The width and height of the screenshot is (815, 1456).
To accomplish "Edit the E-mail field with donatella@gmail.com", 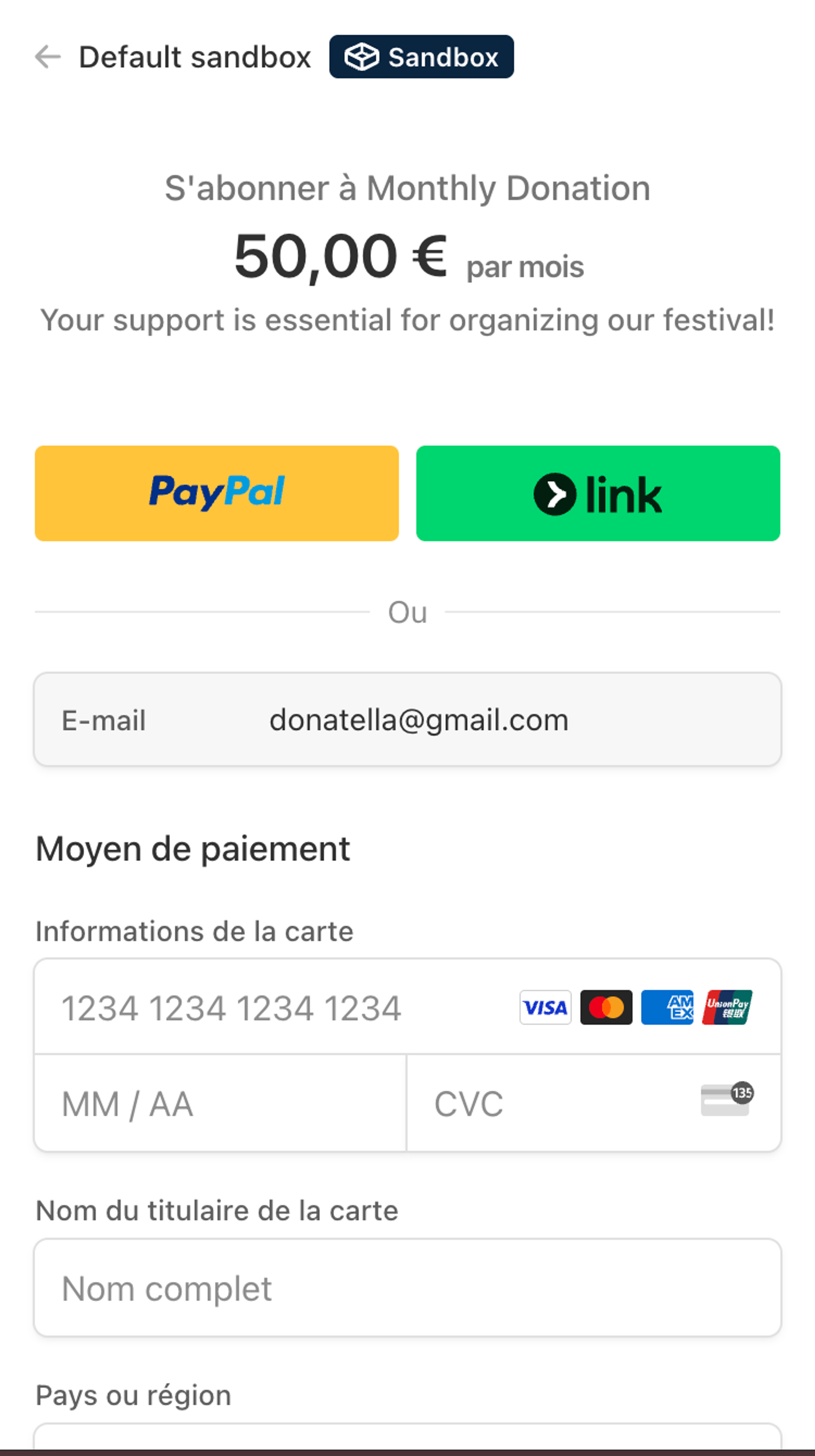I will pos(418,720).
